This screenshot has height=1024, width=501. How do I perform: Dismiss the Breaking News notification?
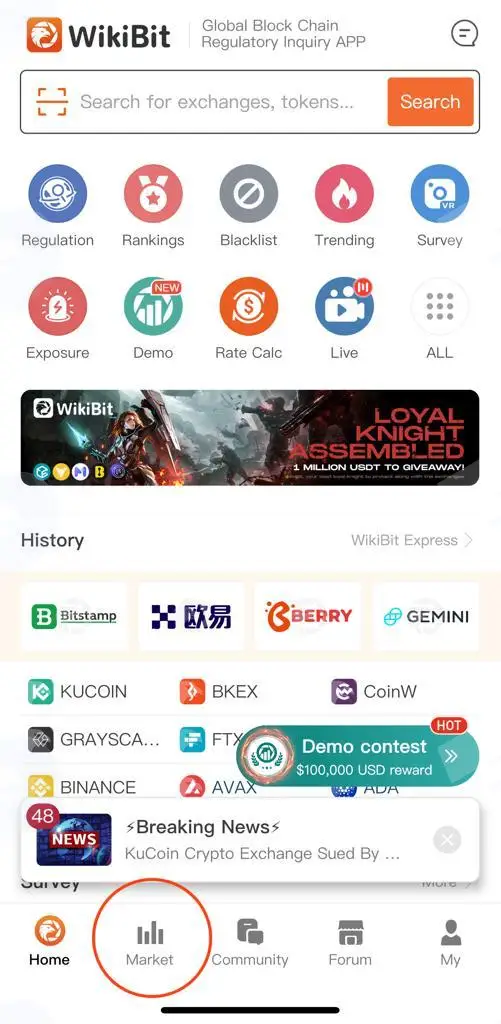coord(447,840)
